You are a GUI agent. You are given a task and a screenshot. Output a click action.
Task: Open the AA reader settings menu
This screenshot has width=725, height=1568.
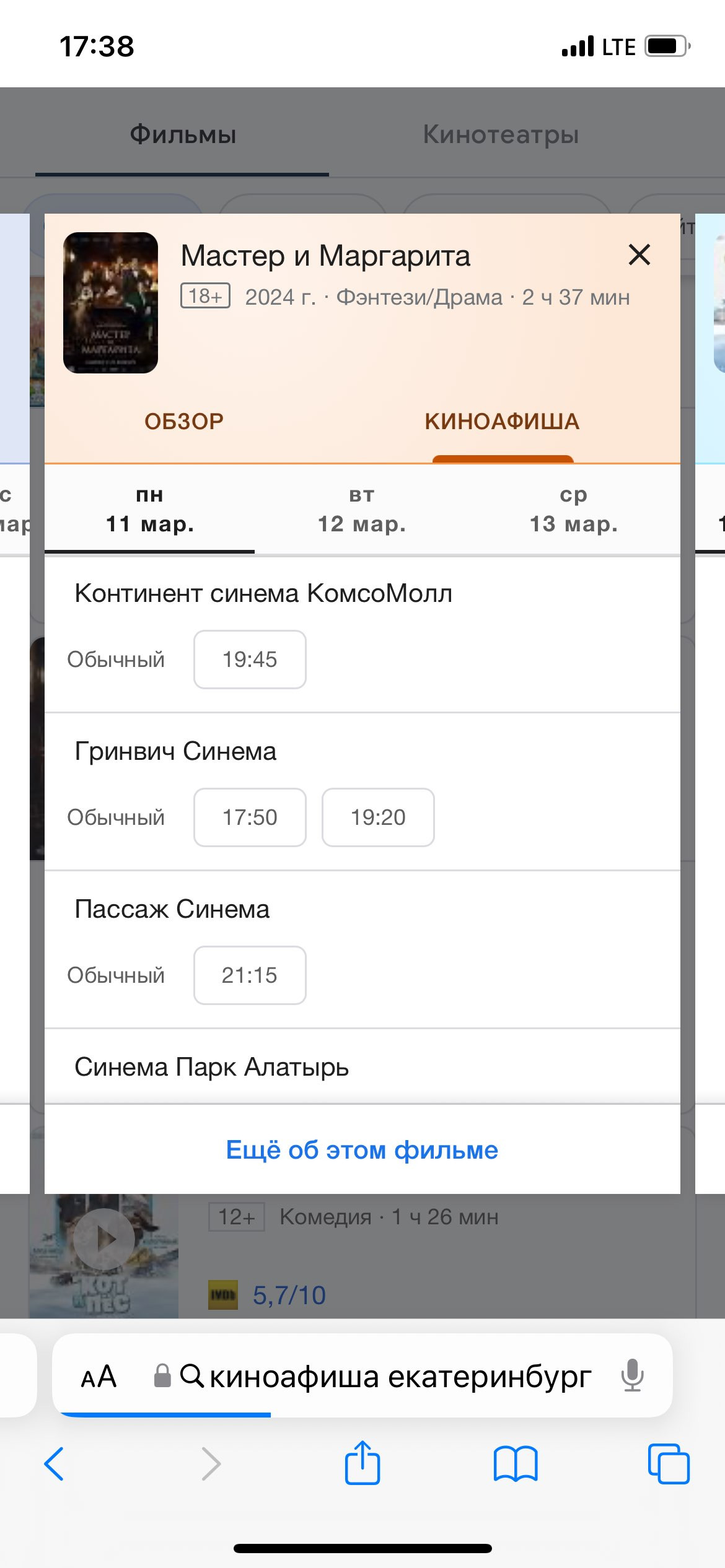coord(99,1377)
